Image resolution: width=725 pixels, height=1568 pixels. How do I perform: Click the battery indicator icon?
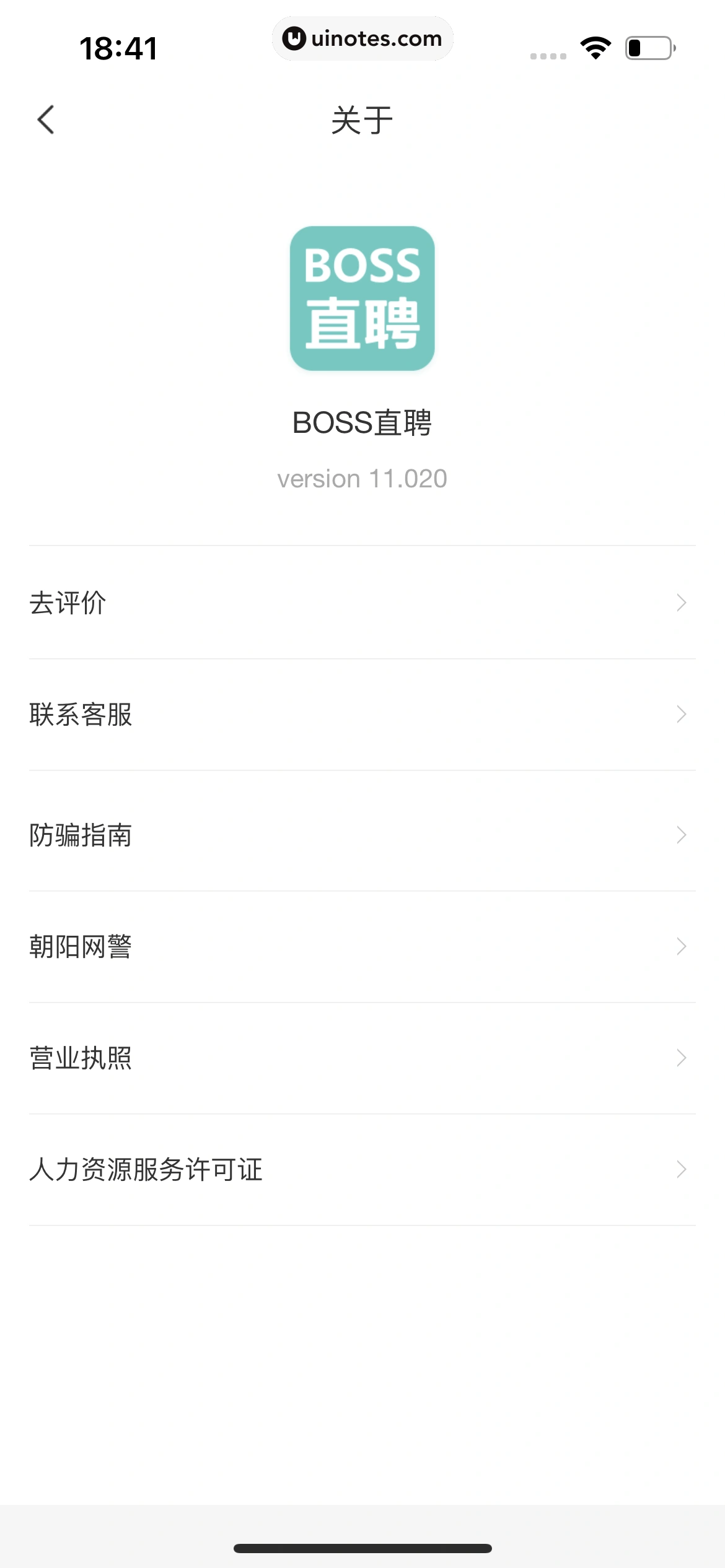[x=649, y=48]
